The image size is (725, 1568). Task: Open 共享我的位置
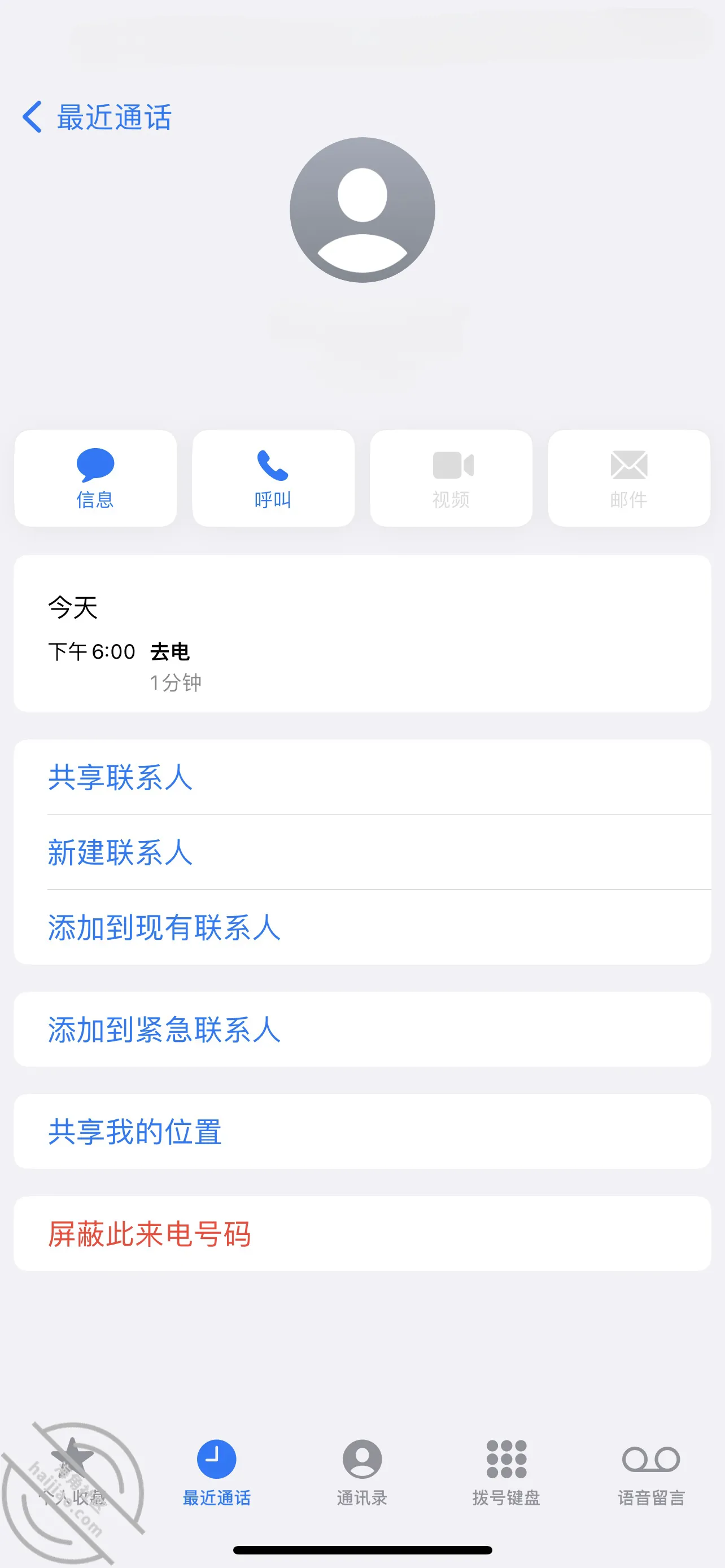pos(362,1132)
